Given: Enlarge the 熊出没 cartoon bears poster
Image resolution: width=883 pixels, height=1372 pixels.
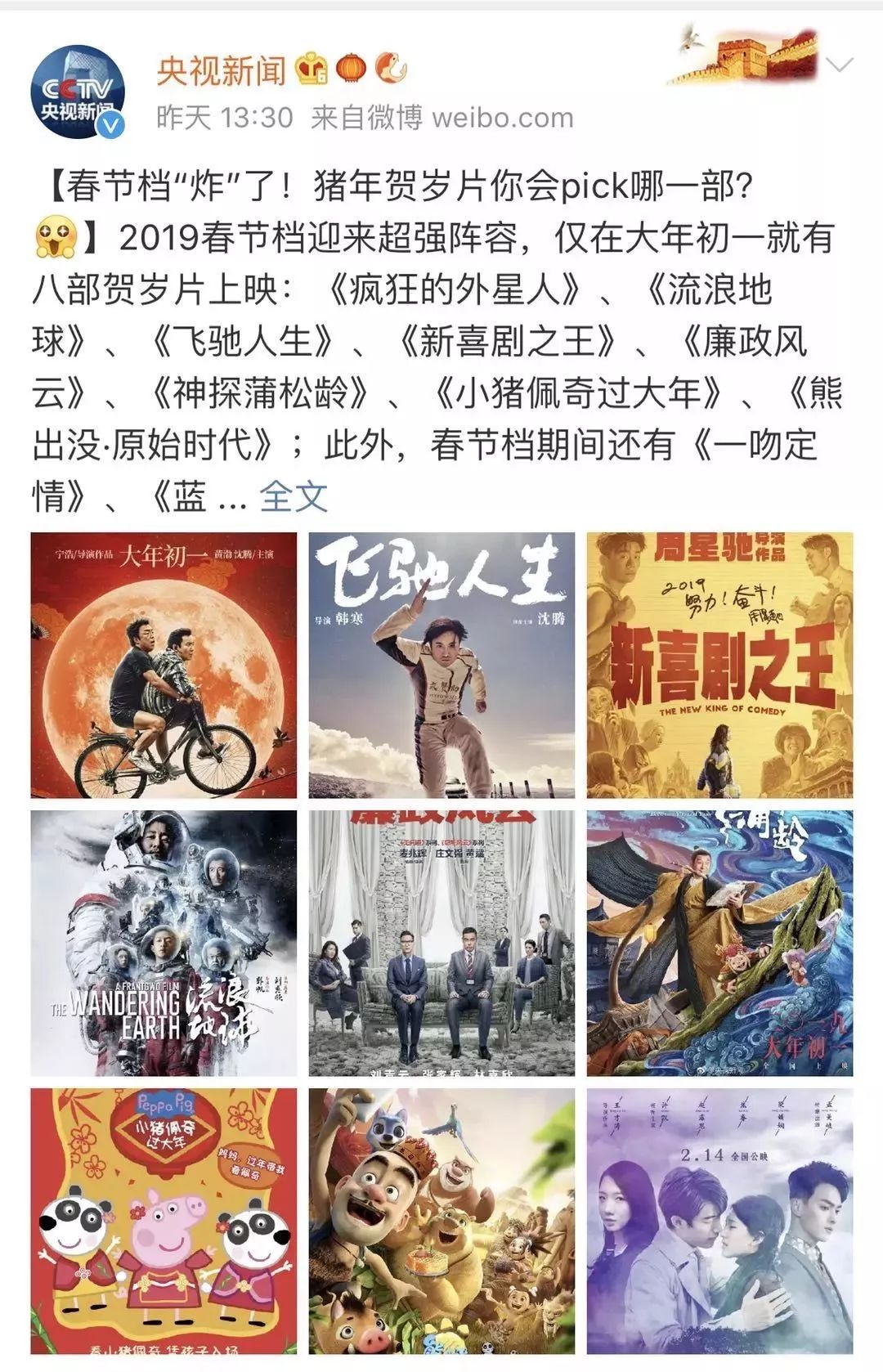Looking at the screenshot, I should 441,1221.
